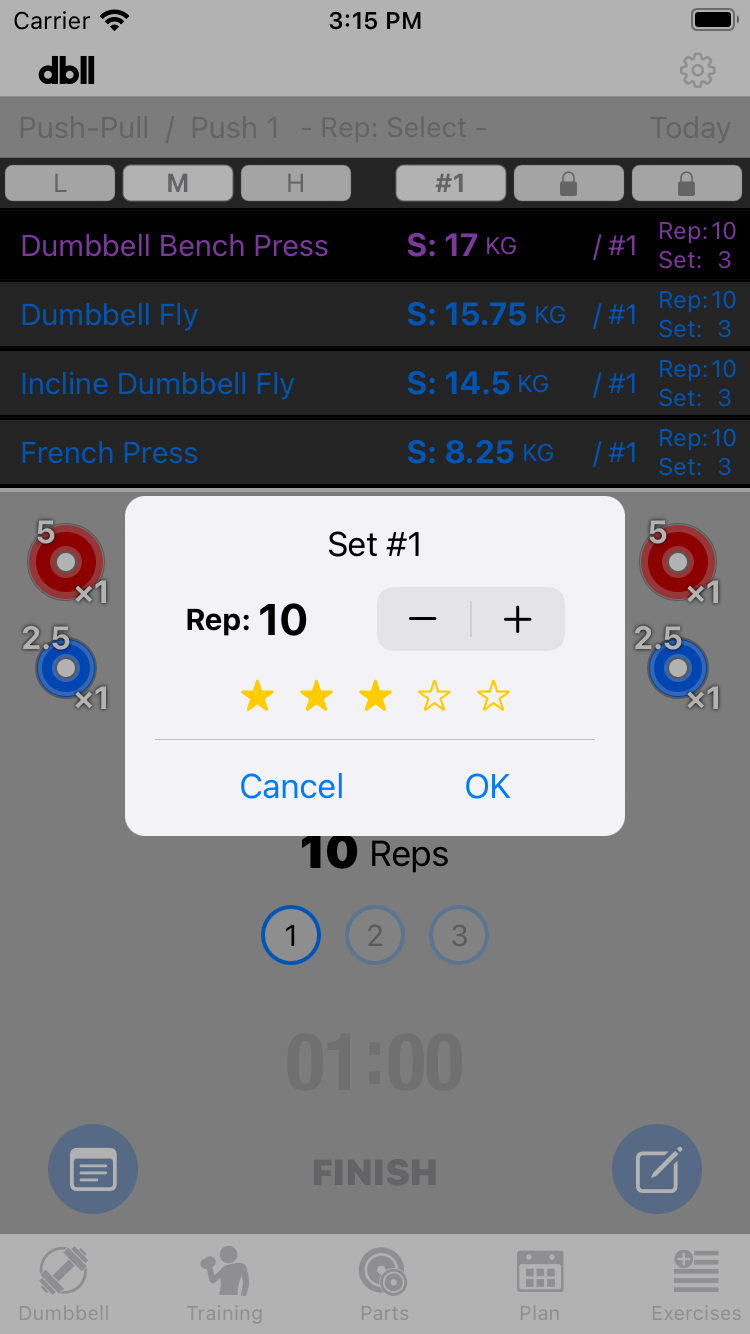Cancel the Set #1 dialog

291,787
